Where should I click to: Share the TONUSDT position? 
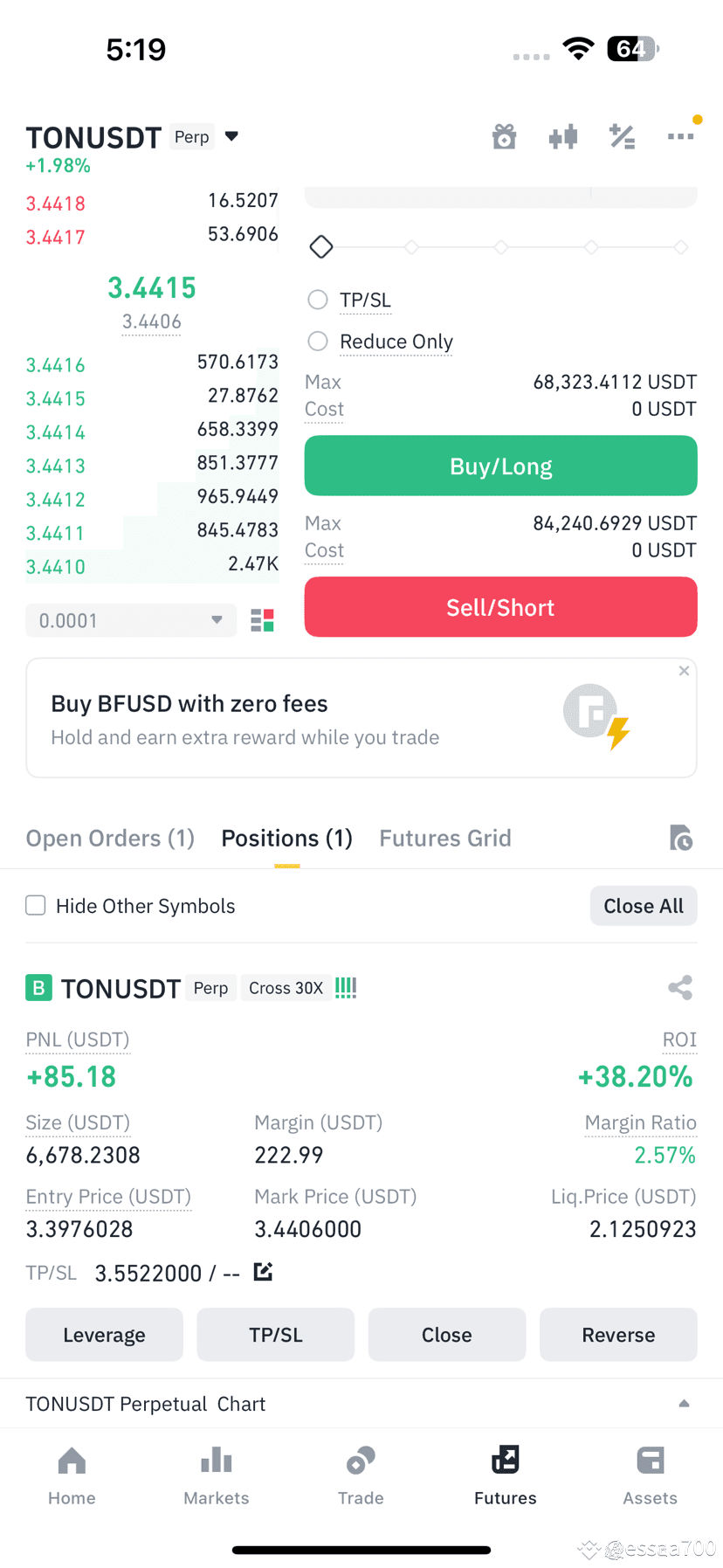(680, 988)
